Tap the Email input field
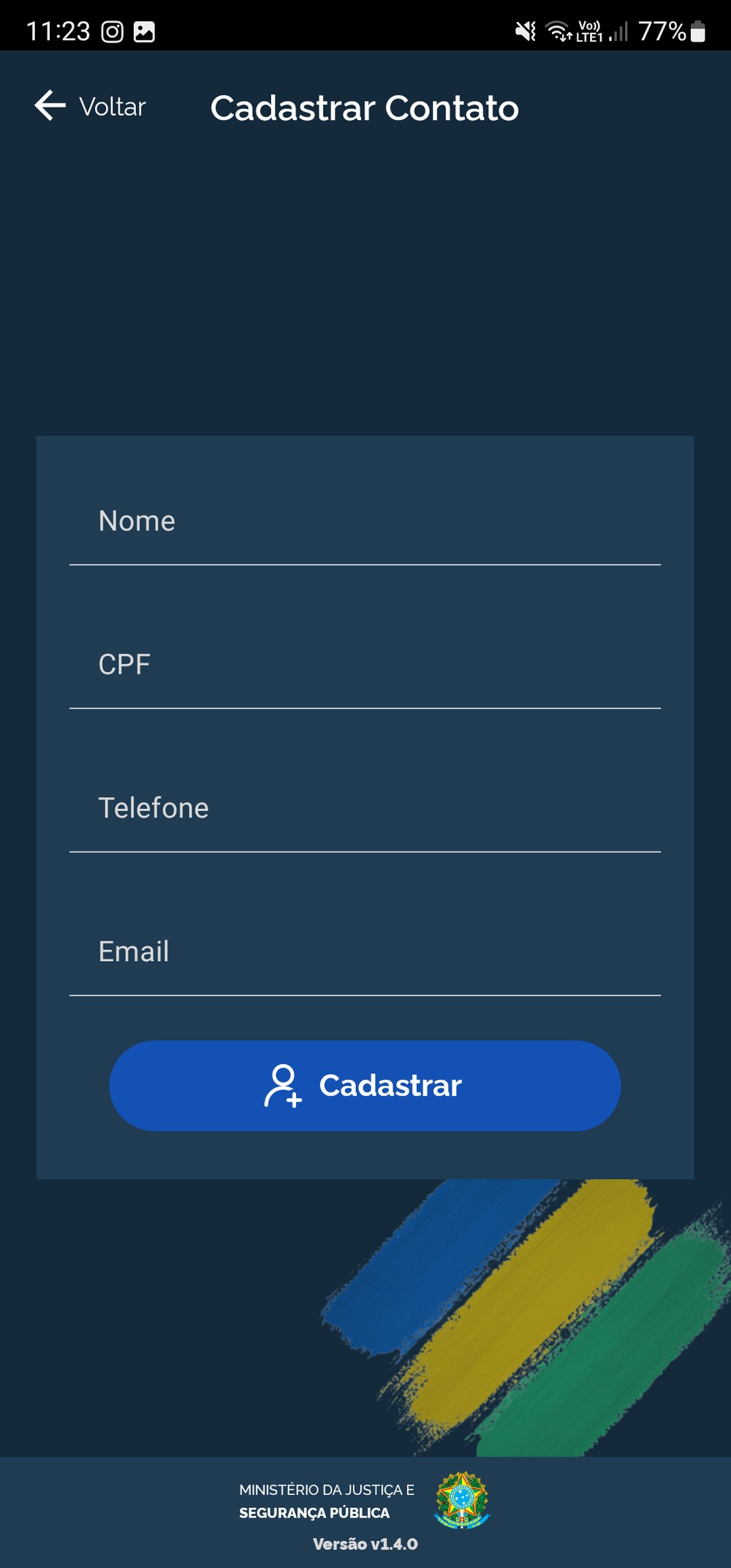Image resolution: width=731 pixels, height=1568 pixels. tap(364, 952)
